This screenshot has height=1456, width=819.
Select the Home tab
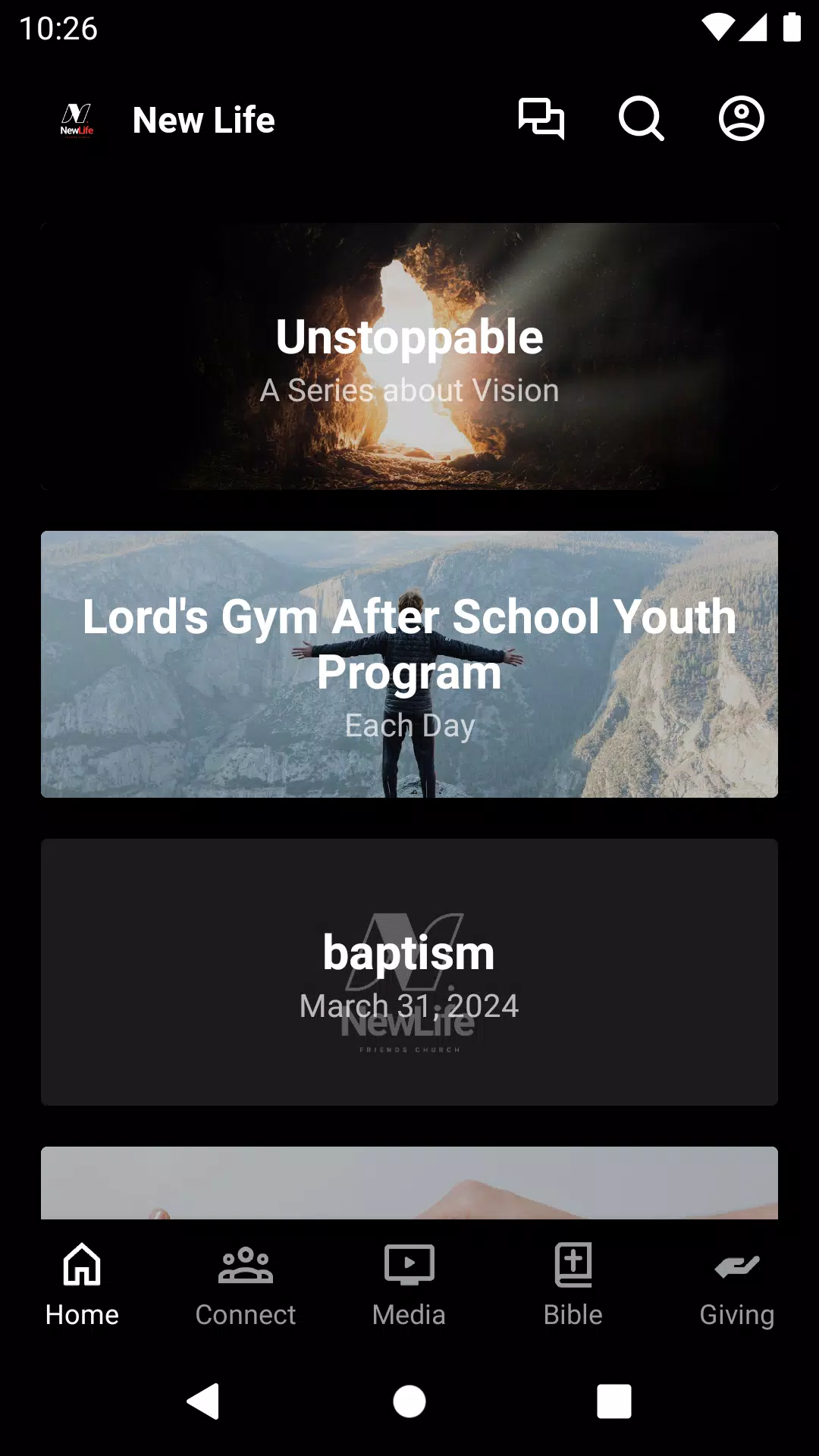pos(82,1286)
